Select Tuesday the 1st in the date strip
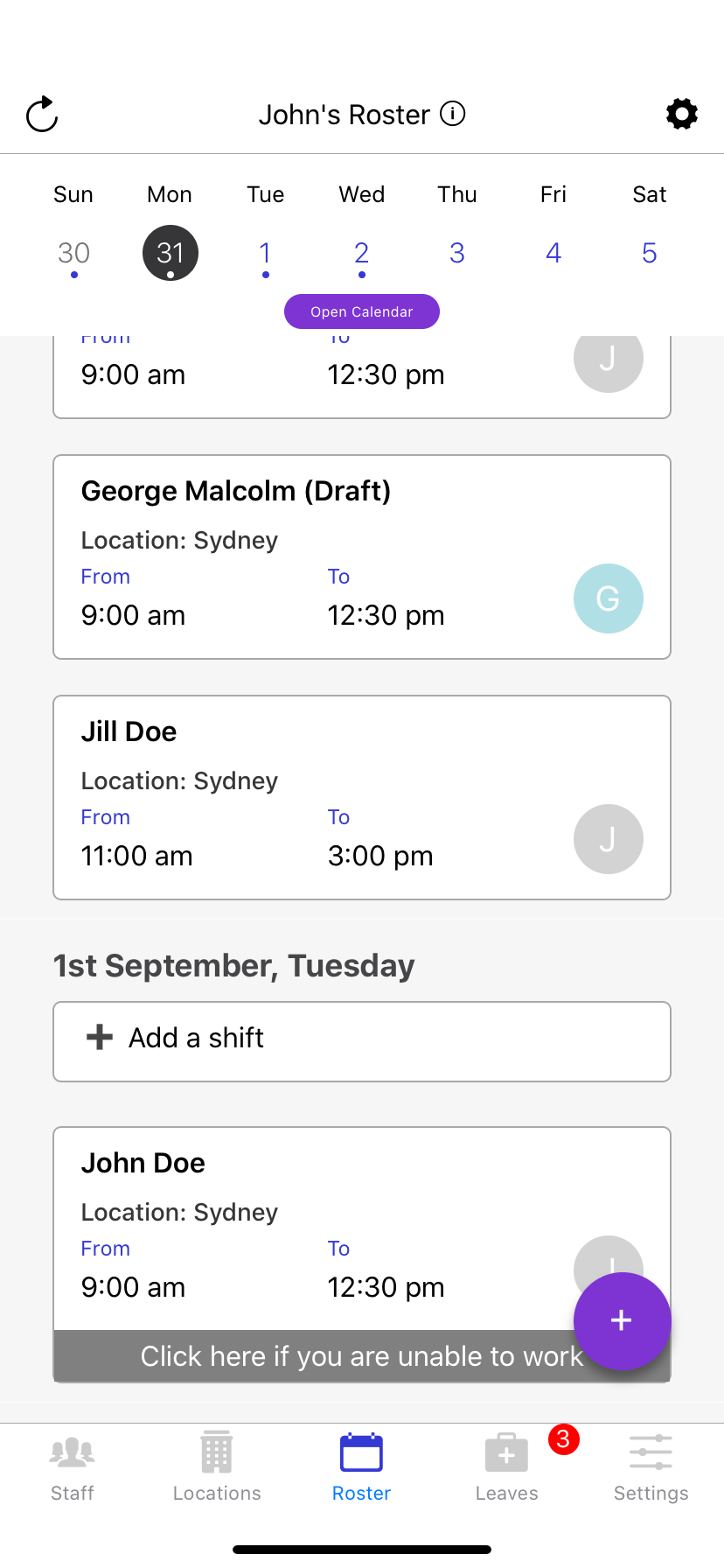724x1568 pixels. point(265,252)
